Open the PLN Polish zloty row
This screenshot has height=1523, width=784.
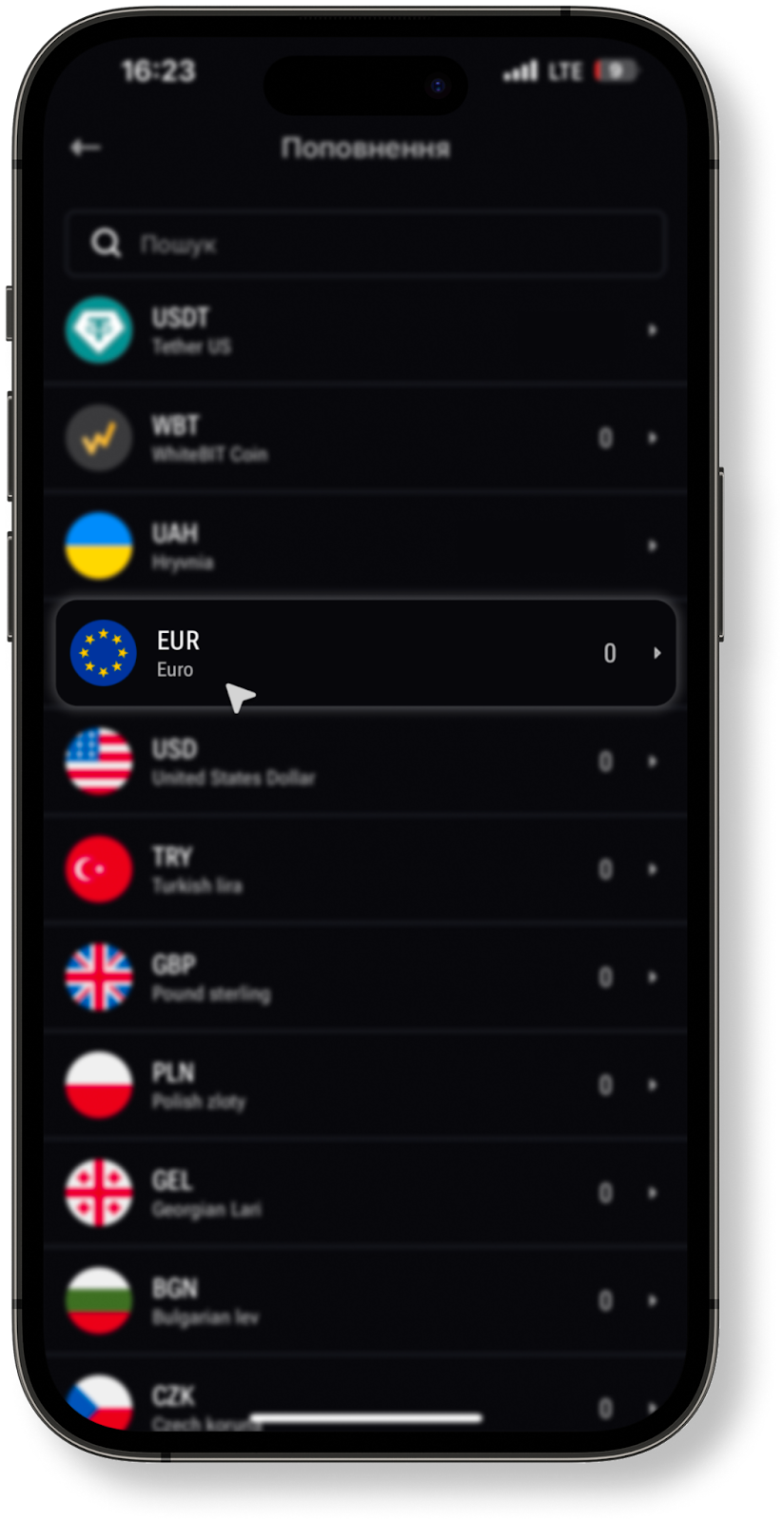pyautogui.click(x=365, y=1085)
